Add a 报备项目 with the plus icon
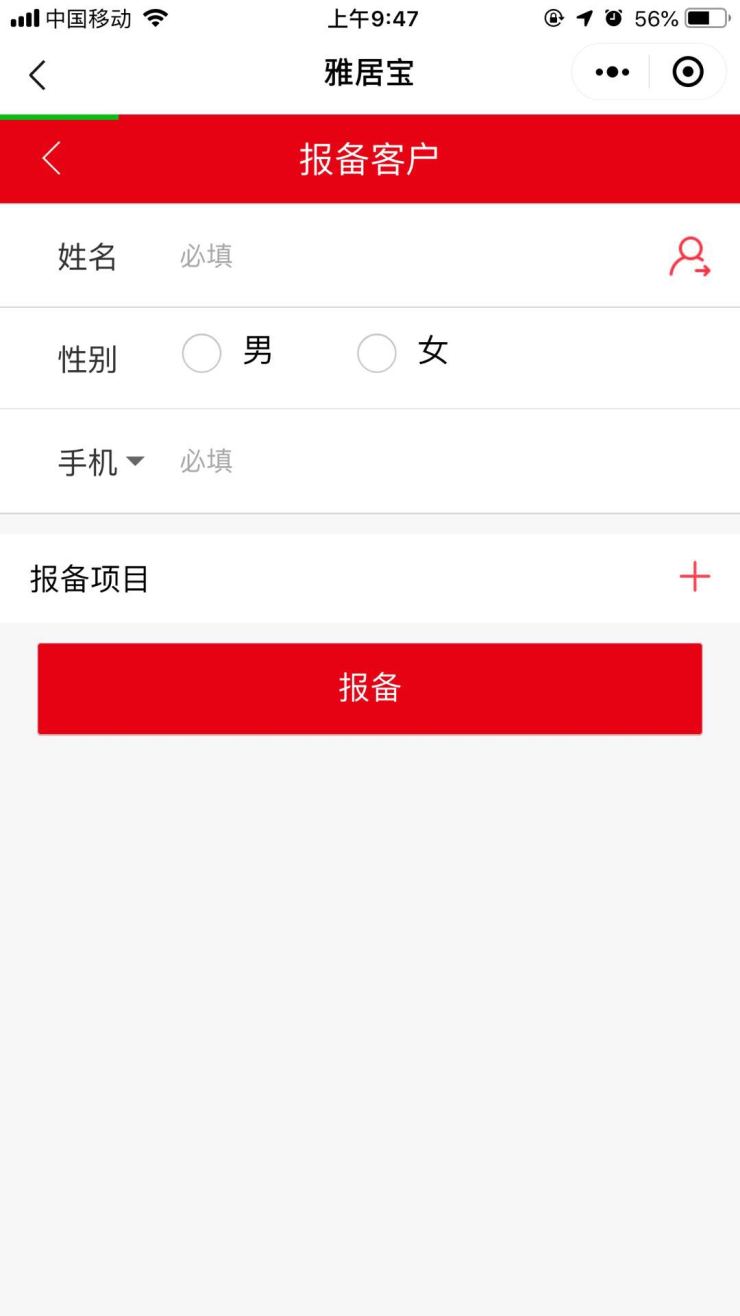This screenshot has height=1316, width=740. 694,577
